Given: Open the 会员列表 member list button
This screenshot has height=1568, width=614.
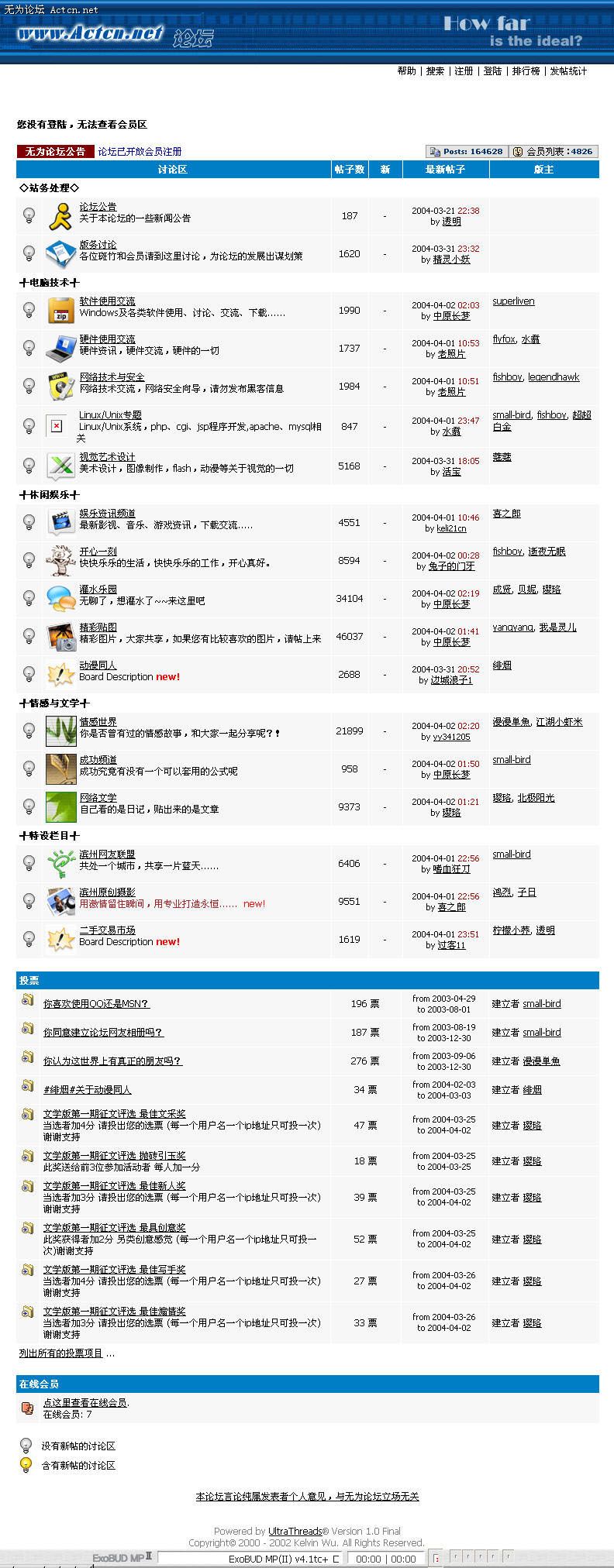Looking at the screenshot, I should [554, 152].
